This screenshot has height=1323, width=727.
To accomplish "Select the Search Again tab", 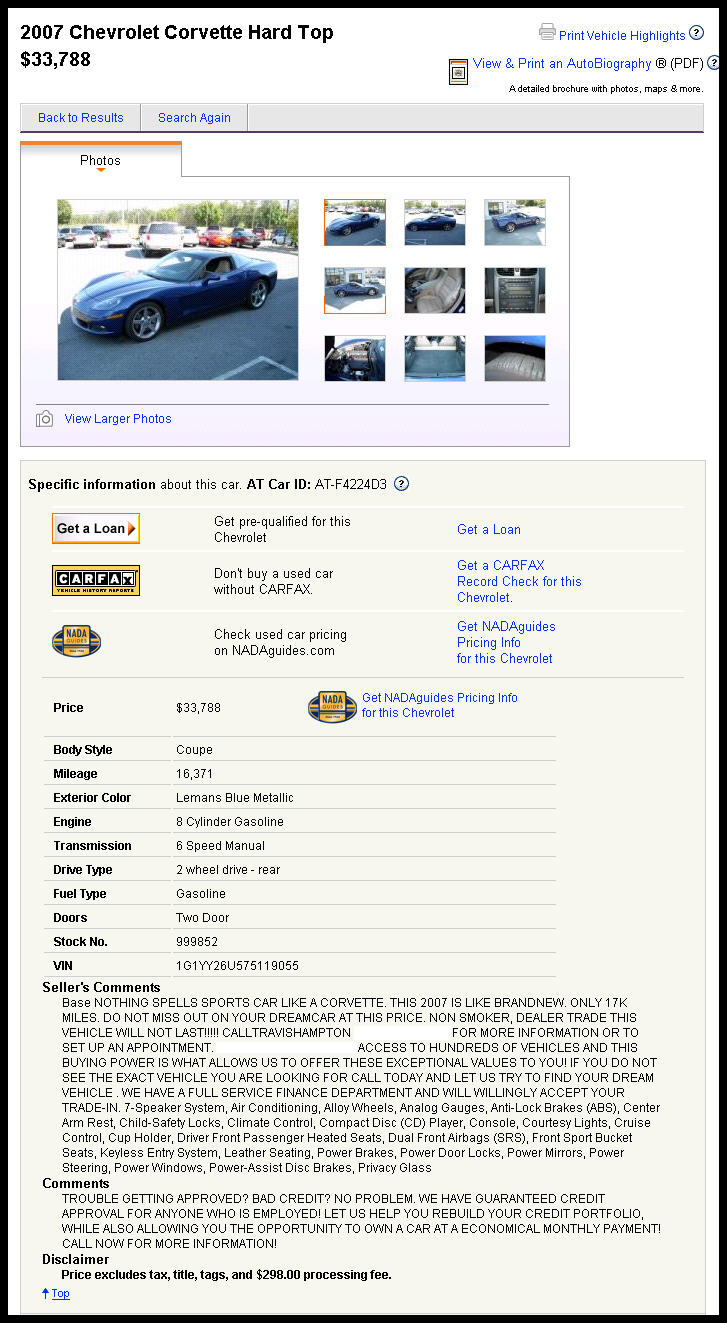I will click(194, 117).
